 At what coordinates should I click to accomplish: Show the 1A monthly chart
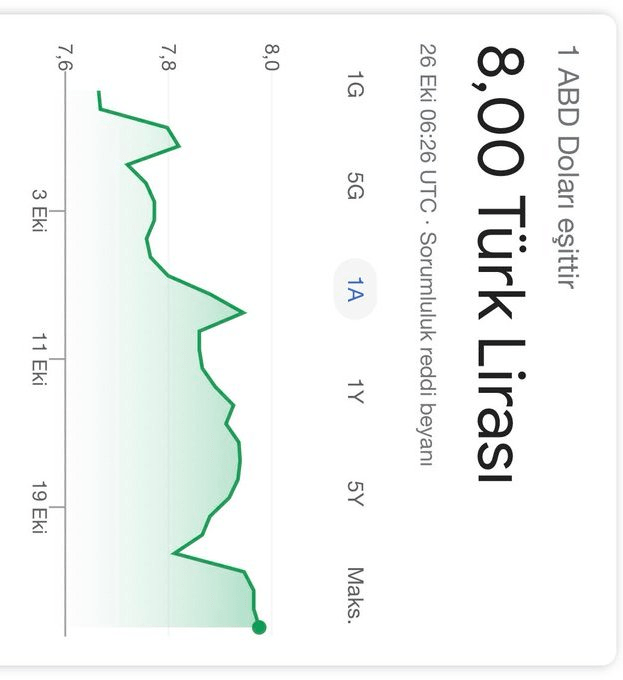click(x=354, y=290)
